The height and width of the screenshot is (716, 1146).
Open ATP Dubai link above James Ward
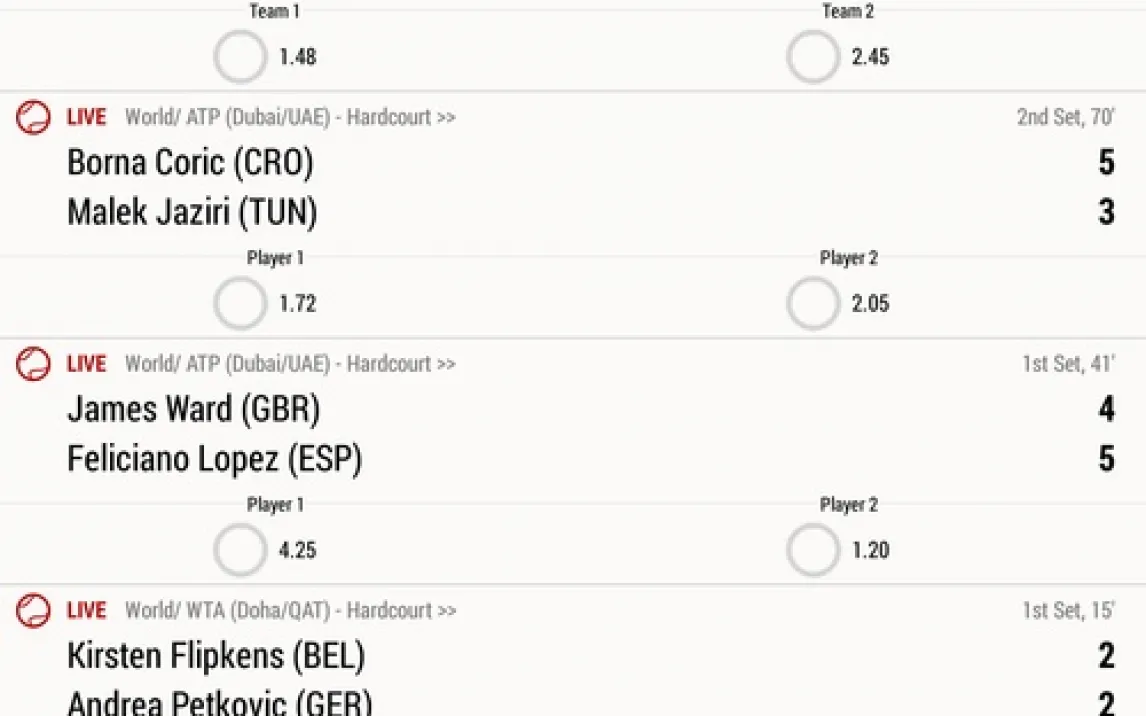tap(290, 364)
